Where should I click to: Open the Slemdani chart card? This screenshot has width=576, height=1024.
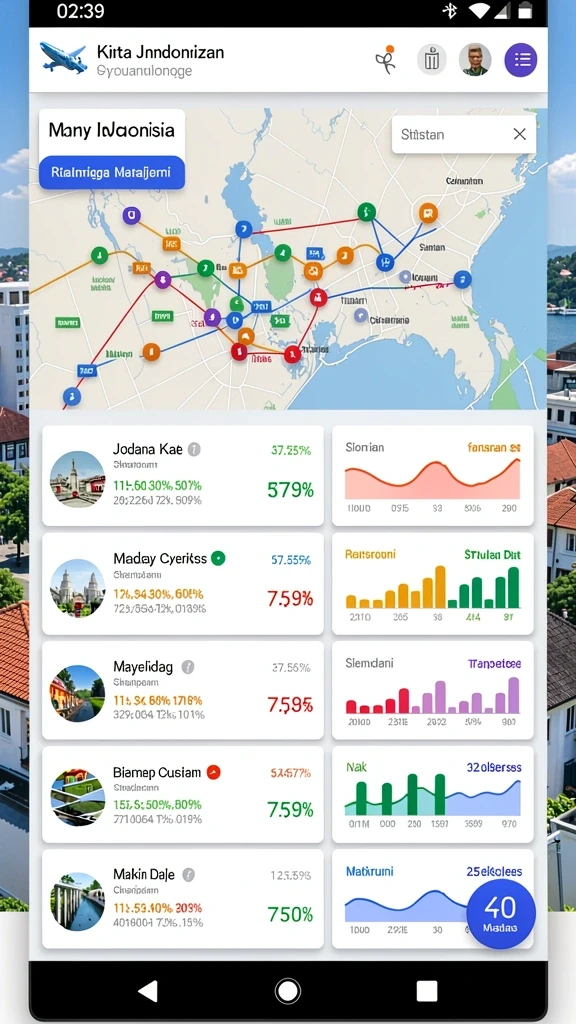pos(432,690)
